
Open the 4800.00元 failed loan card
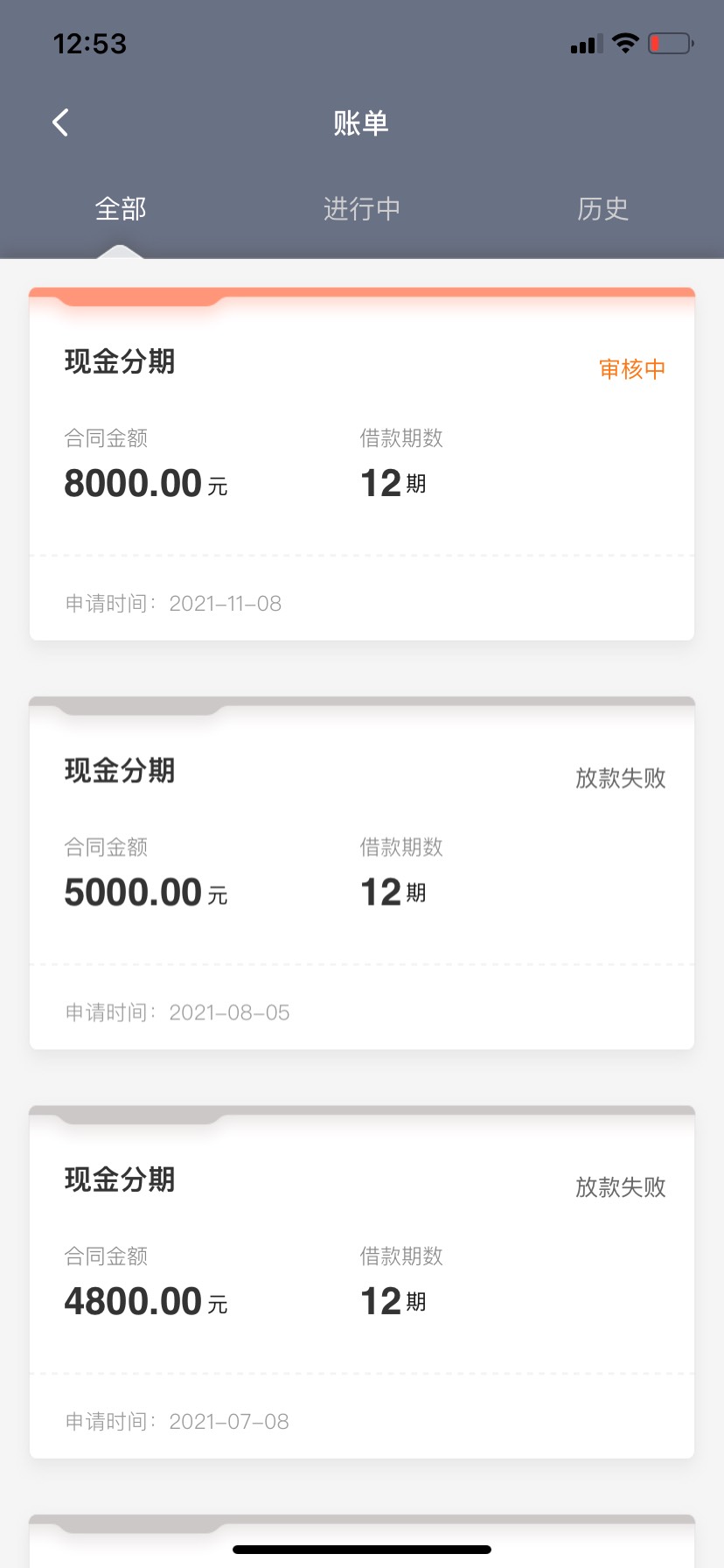[362, 1283]
